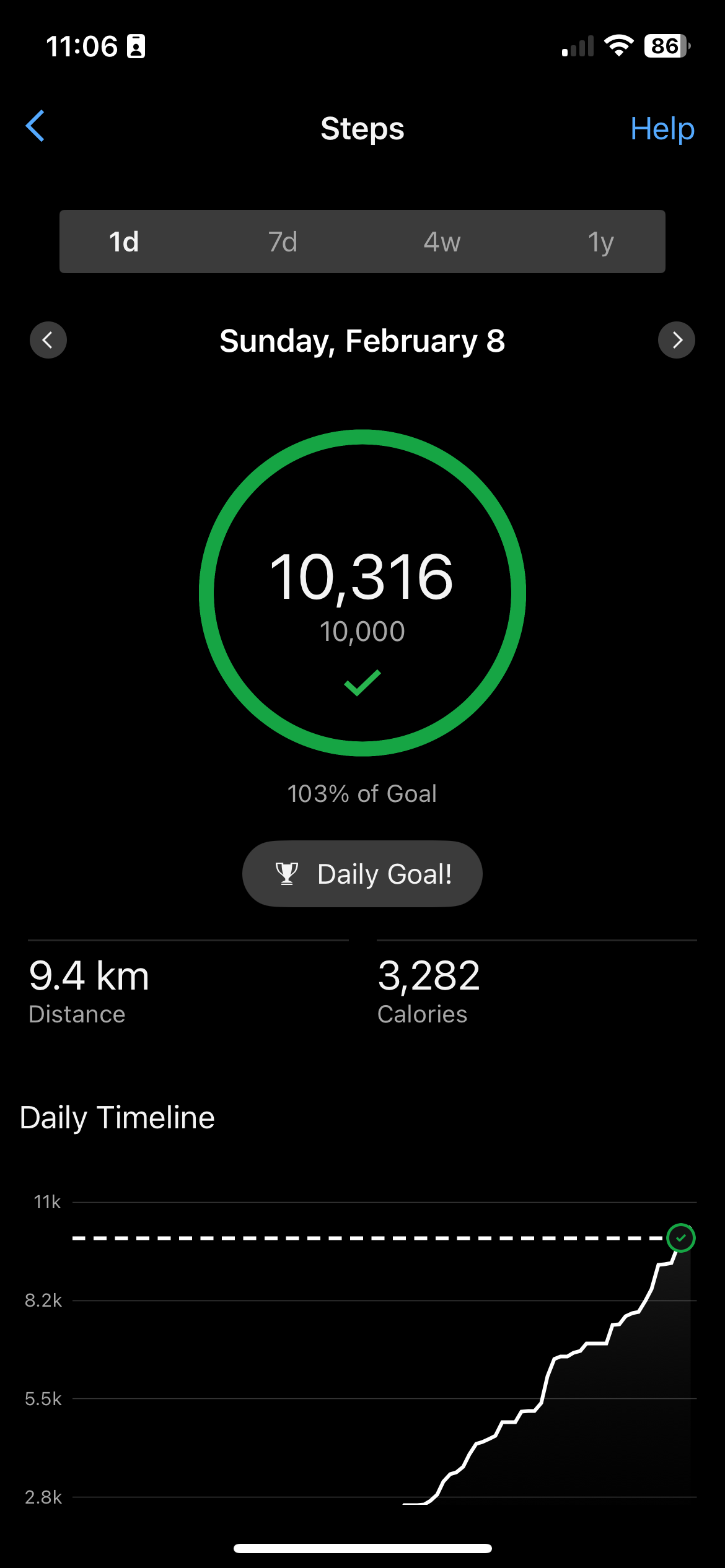The image size is (725, 1568).
Task: Tap the Daily Goal! badge
Action: click(362, 874)
